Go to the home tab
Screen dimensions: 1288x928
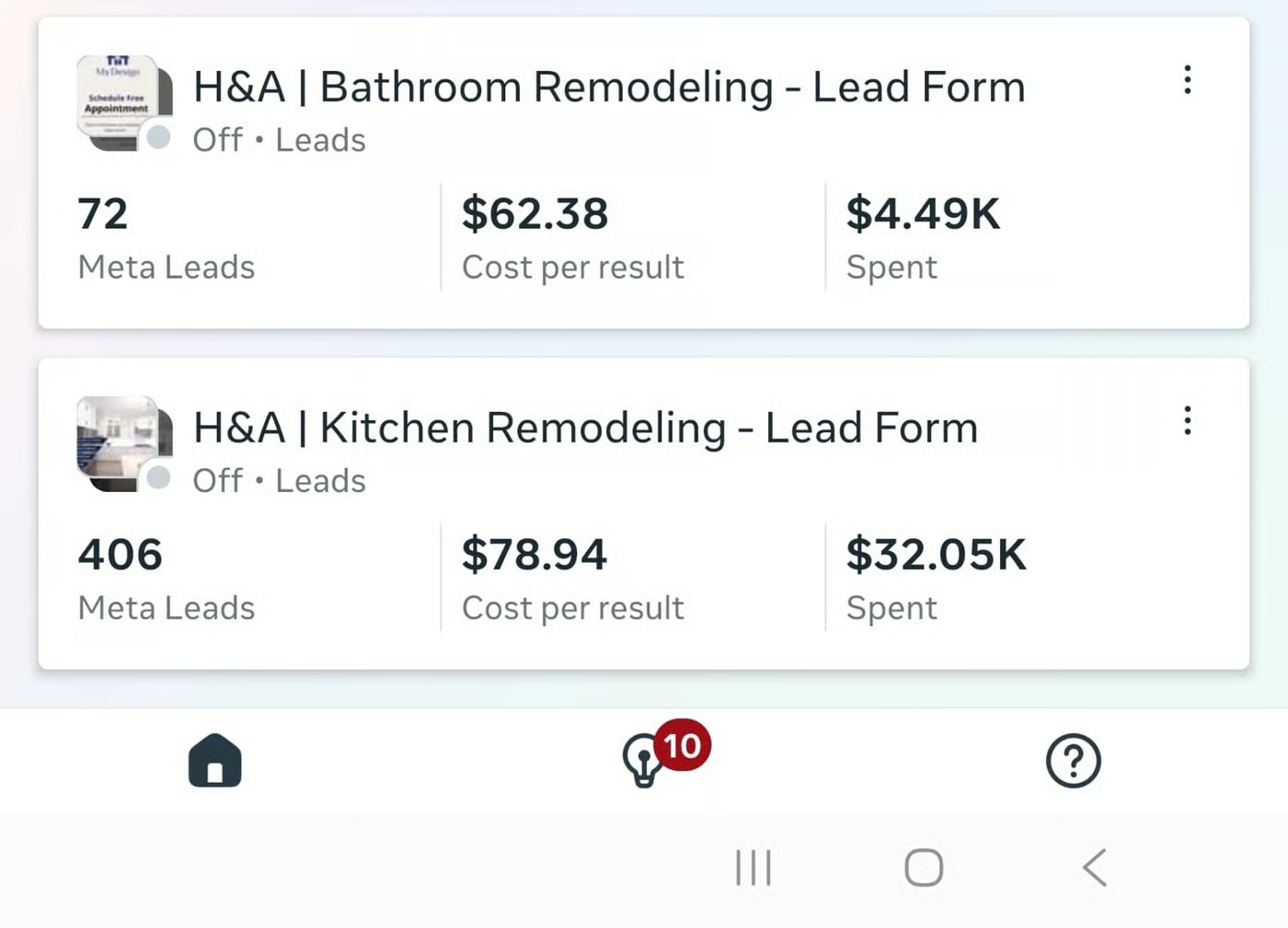click(x=214, y=761)
